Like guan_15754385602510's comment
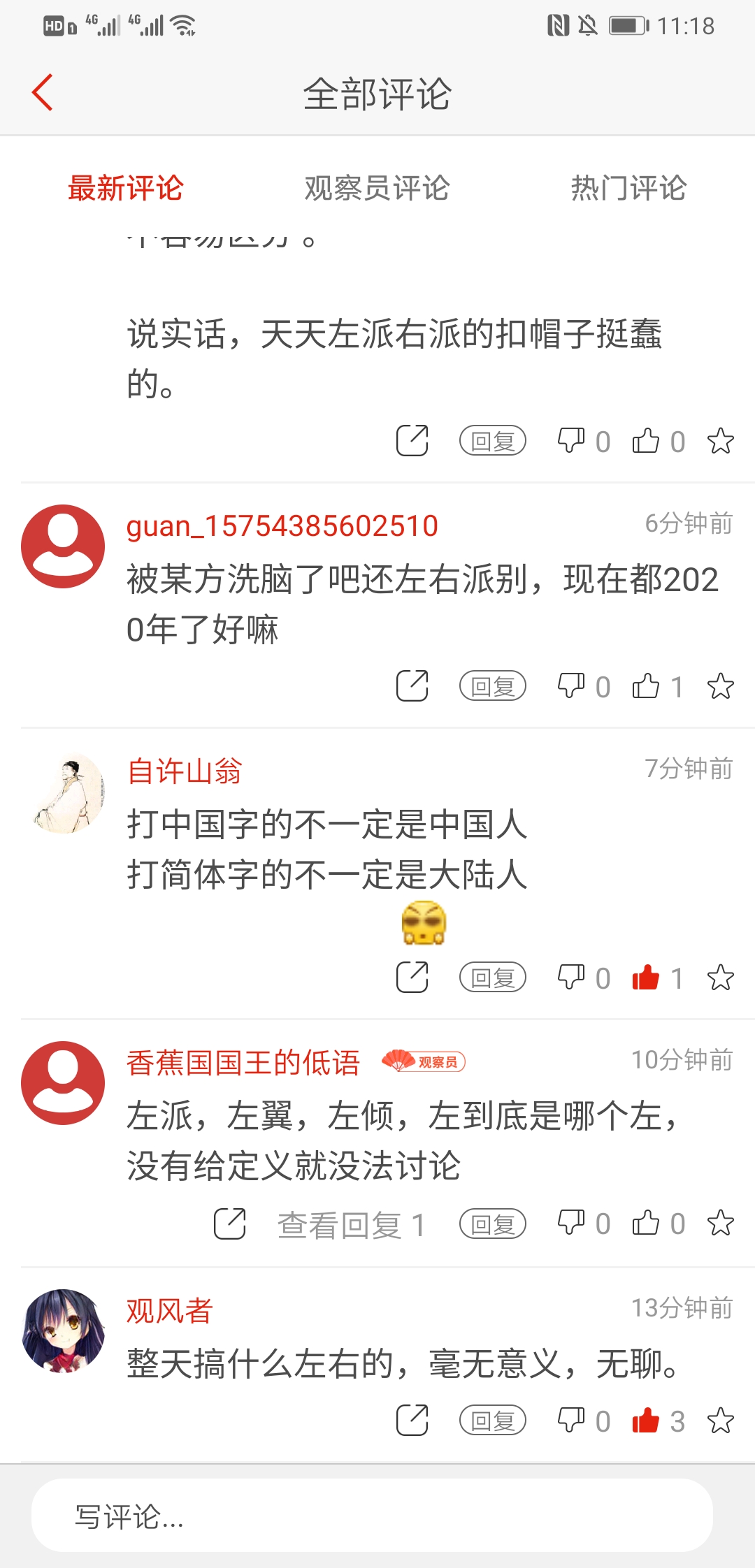This screenshot has height=1568, width=755. click(646, 686)
